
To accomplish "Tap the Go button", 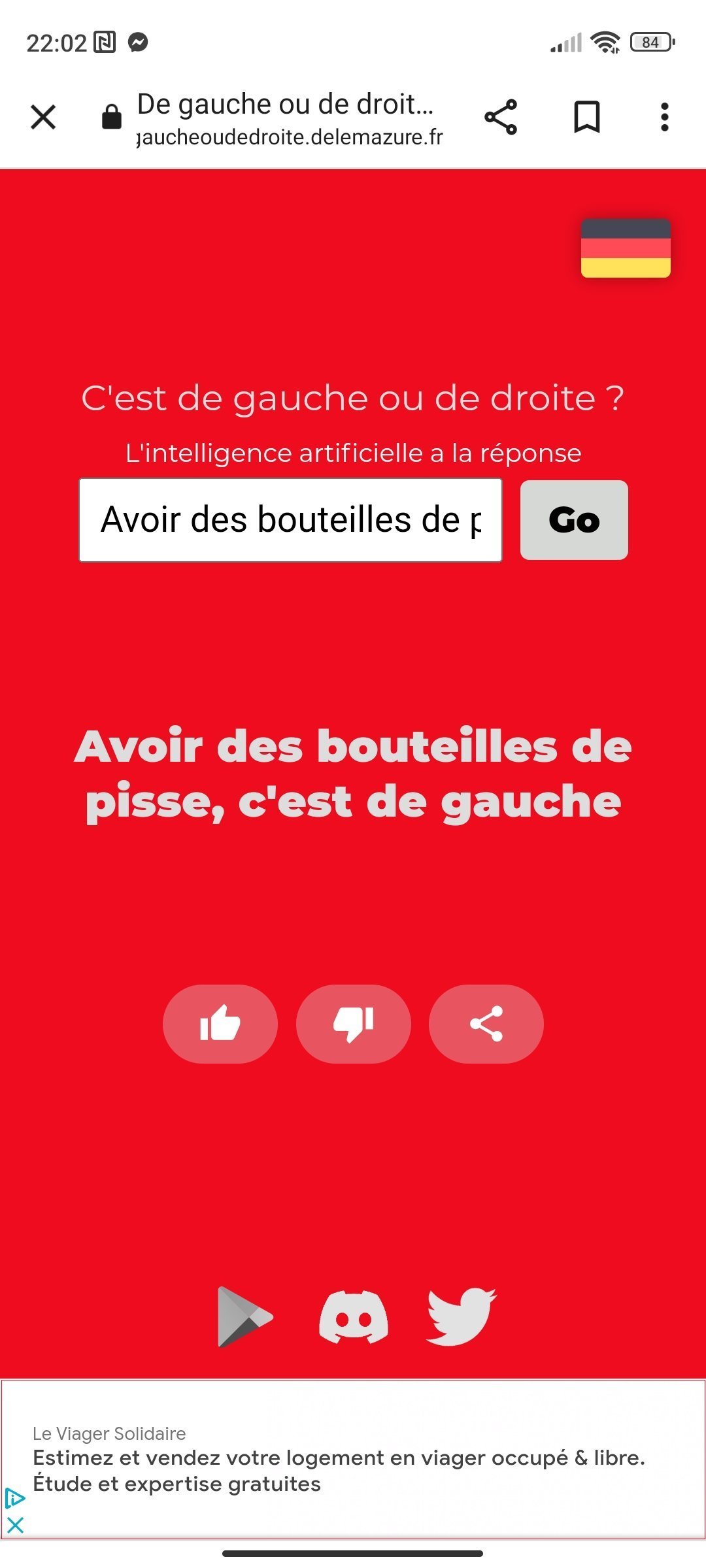I will 574,520.
